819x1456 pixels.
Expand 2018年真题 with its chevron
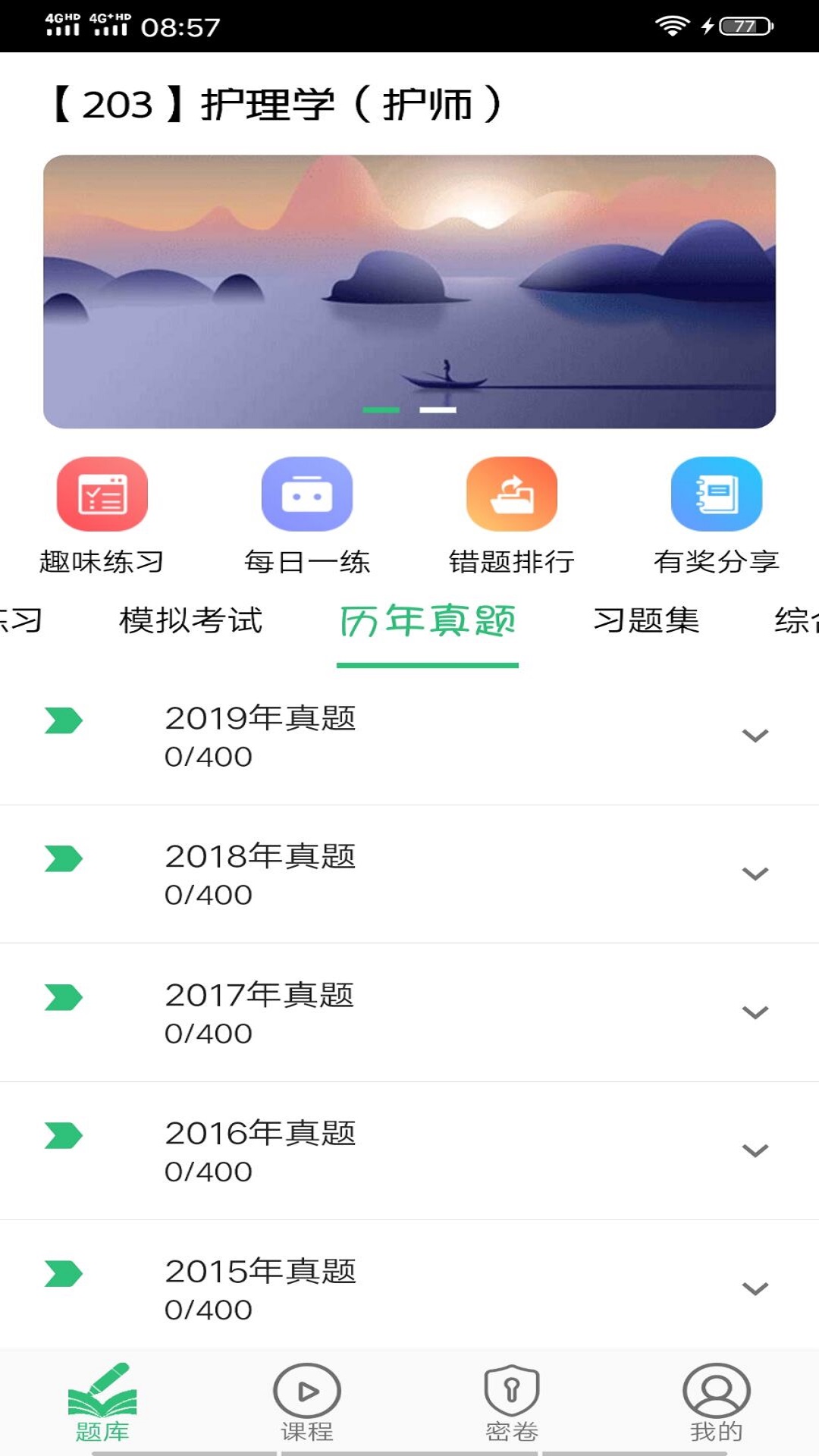[753, 874]
